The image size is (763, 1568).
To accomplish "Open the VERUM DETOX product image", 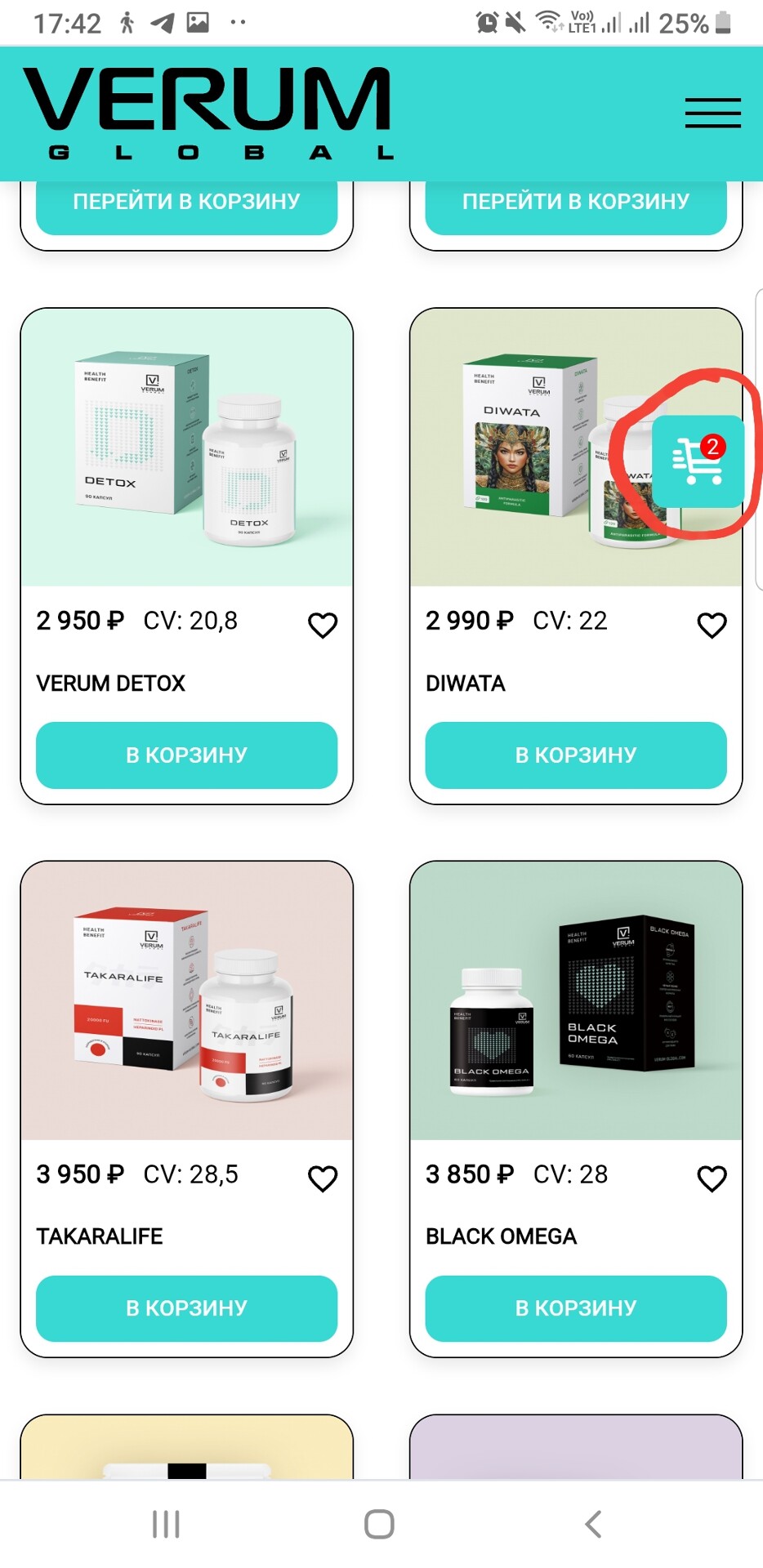I will click(x=186, y=448).
